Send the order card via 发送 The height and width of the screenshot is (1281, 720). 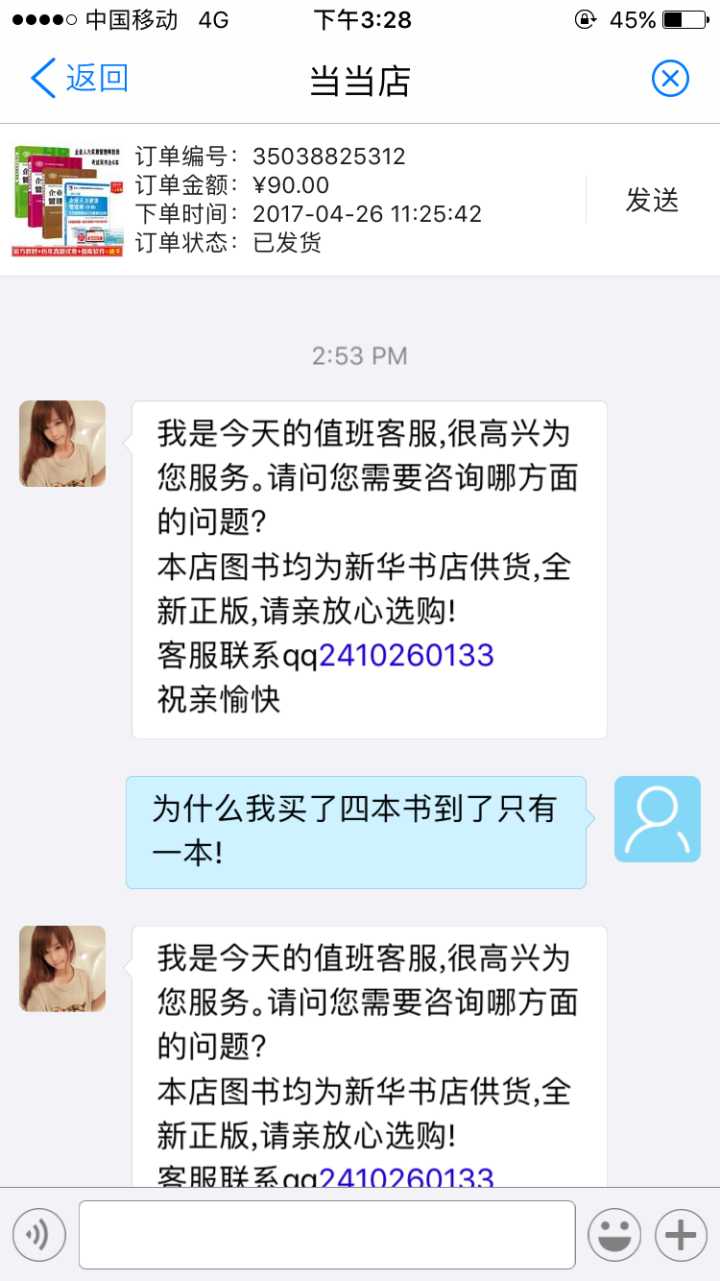652,200
